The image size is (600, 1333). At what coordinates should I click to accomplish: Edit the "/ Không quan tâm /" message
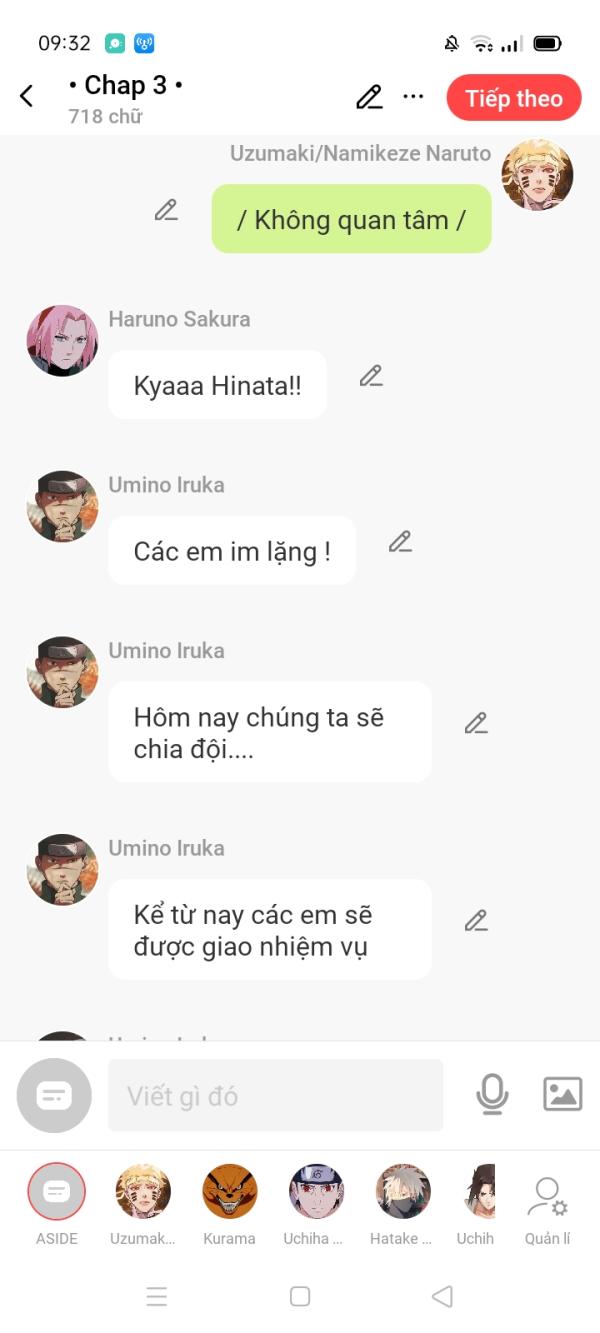166,210
